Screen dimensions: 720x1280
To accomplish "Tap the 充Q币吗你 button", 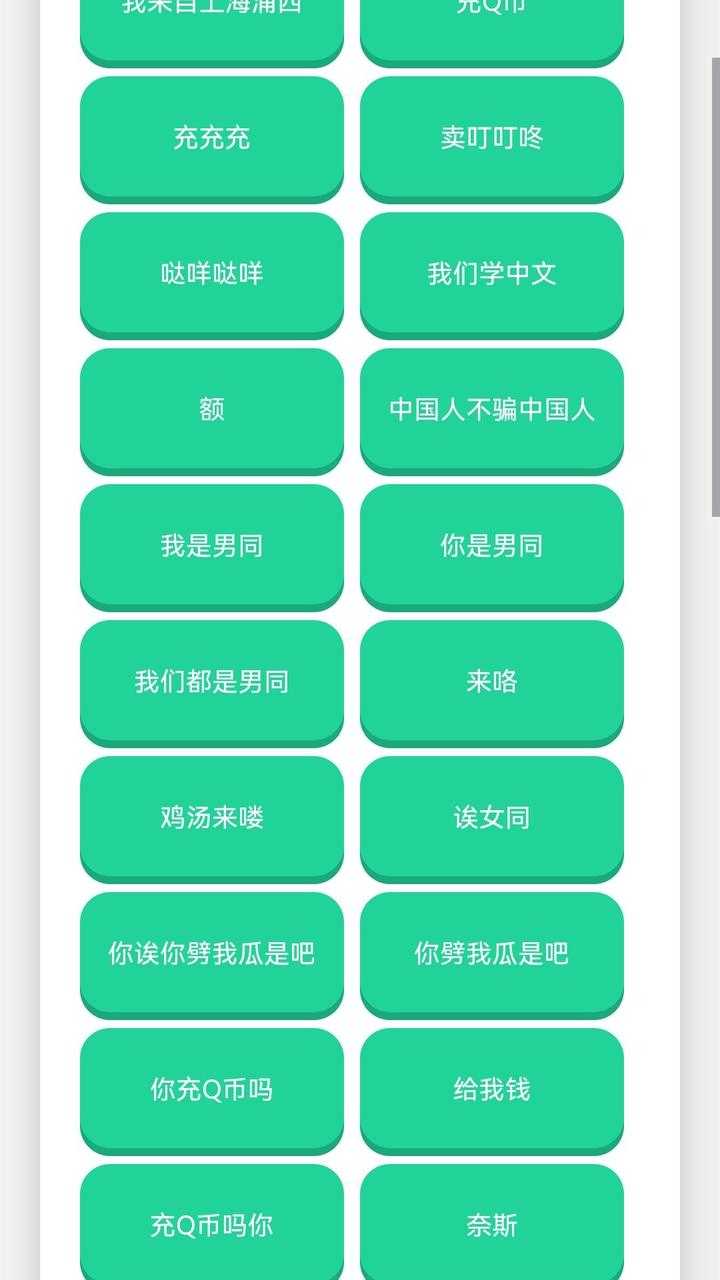I will coord(211,1224).
